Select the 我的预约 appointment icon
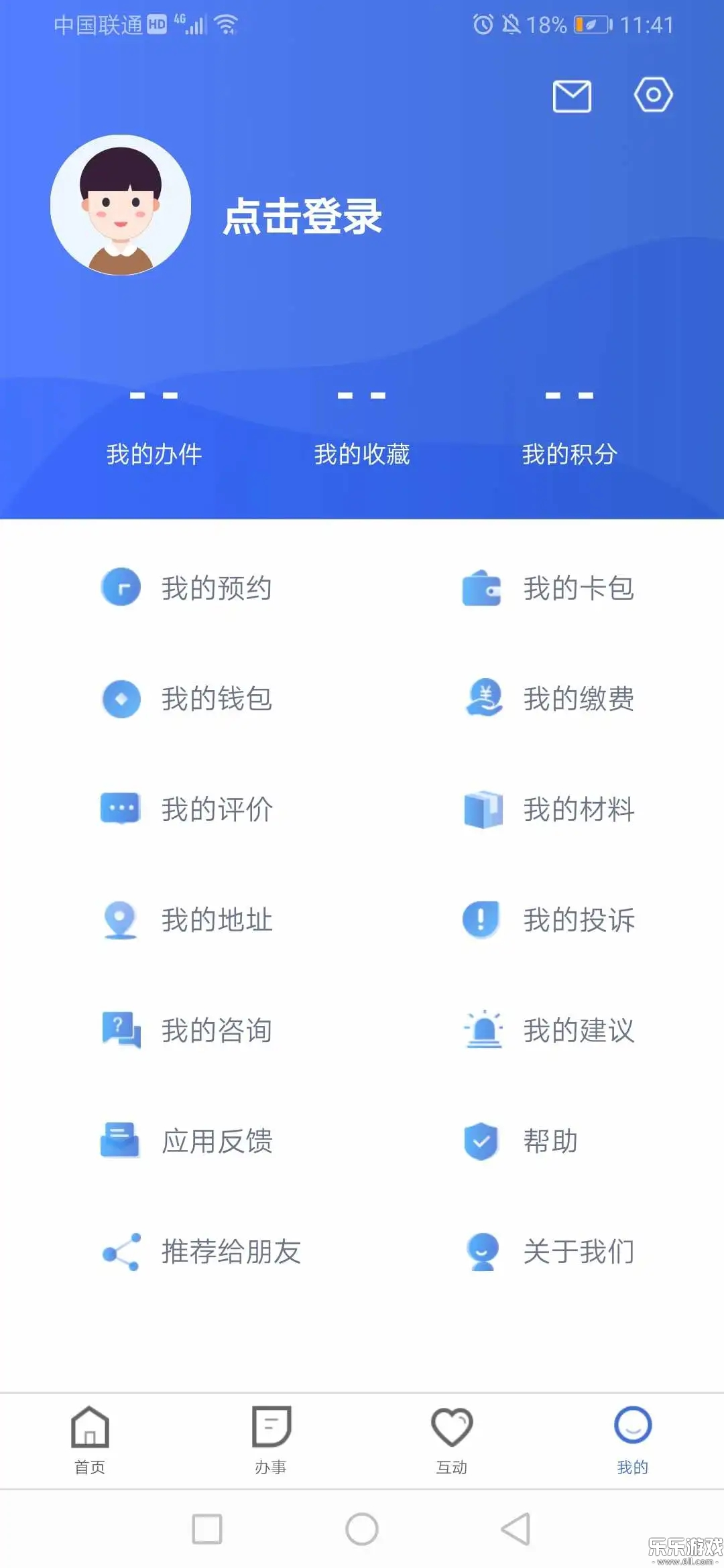 pyautogui.click(x=121, y=588)
